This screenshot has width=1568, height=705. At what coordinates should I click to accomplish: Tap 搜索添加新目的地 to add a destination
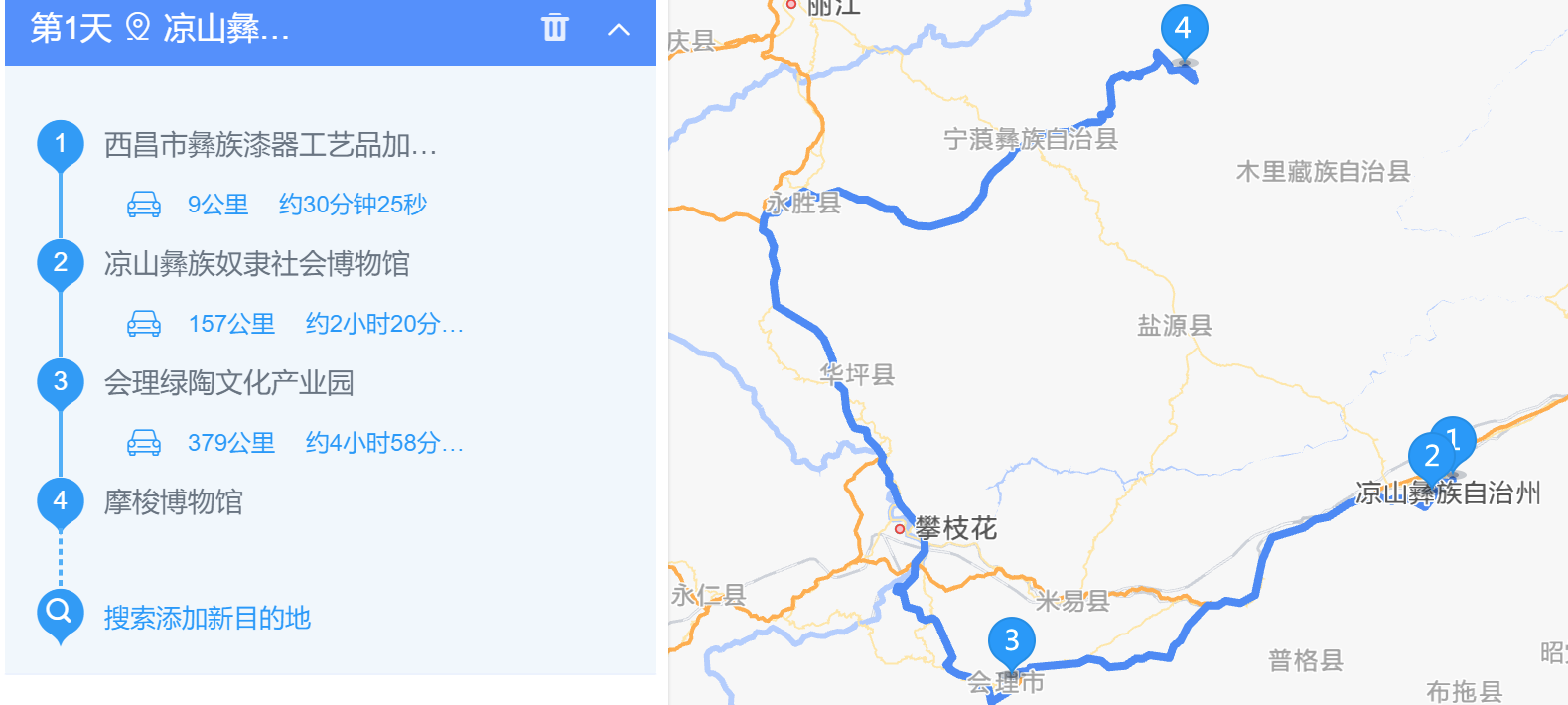207,618
